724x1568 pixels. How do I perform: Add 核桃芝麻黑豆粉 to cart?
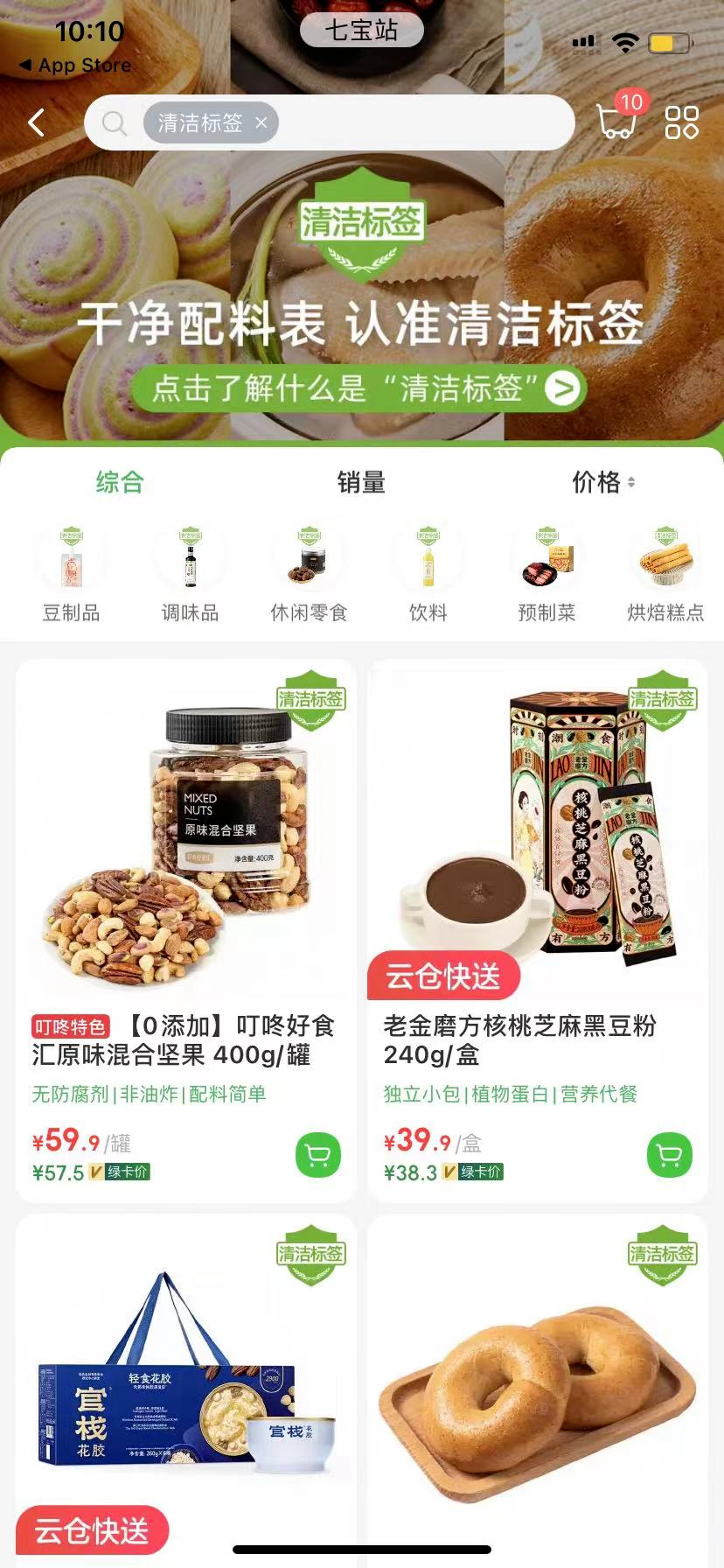point(669,1155)
